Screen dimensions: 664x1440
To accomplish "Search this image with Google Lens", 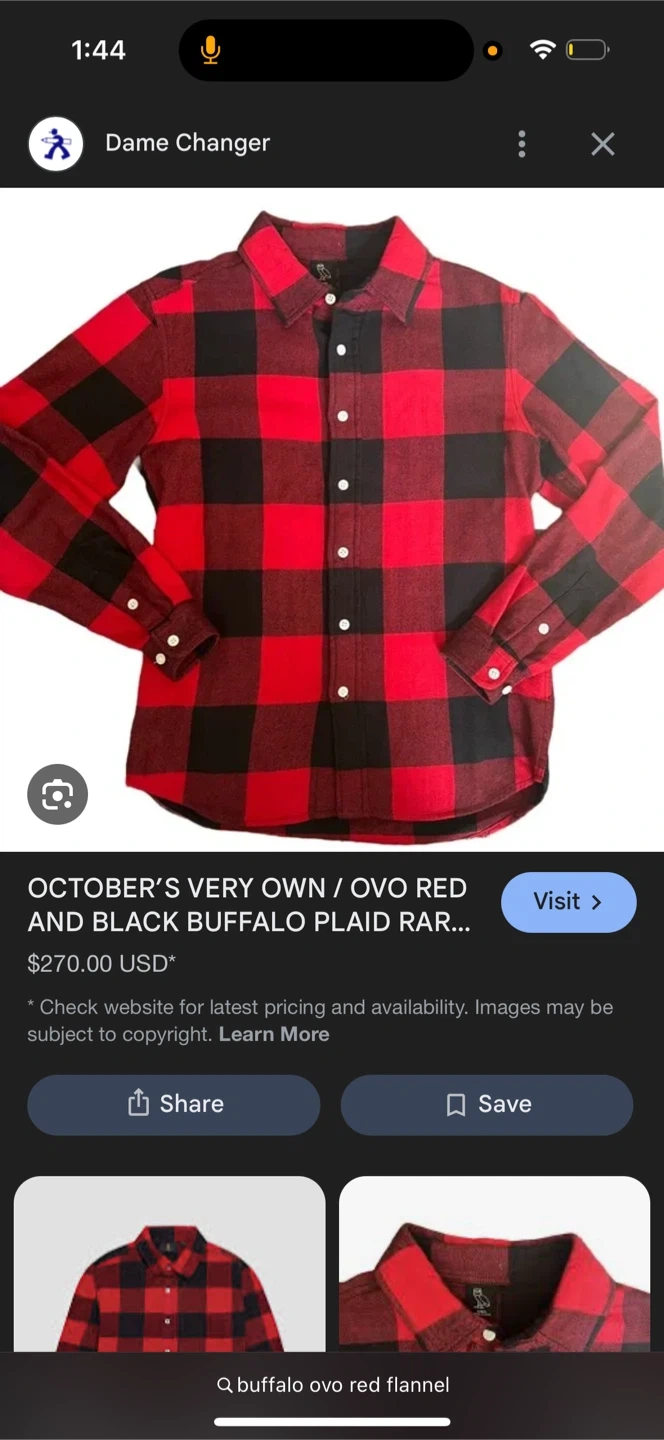I will coord(57,794).
